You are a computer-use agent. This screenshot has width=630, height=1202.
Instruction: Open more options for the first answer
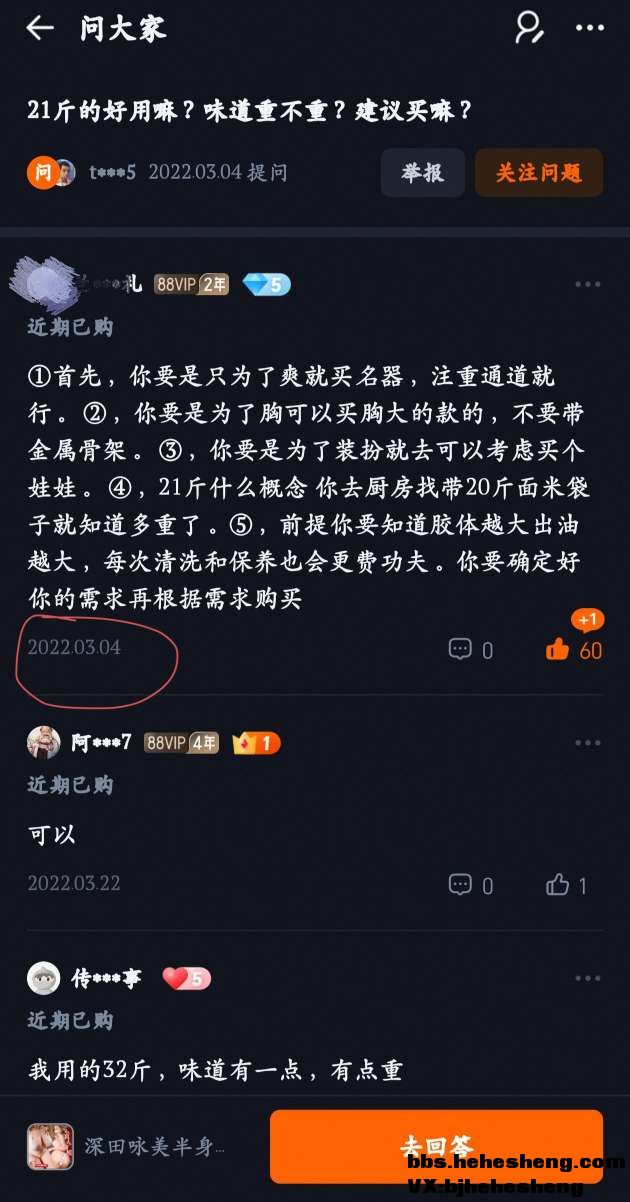pyautogui.click(x=588, y=285)
